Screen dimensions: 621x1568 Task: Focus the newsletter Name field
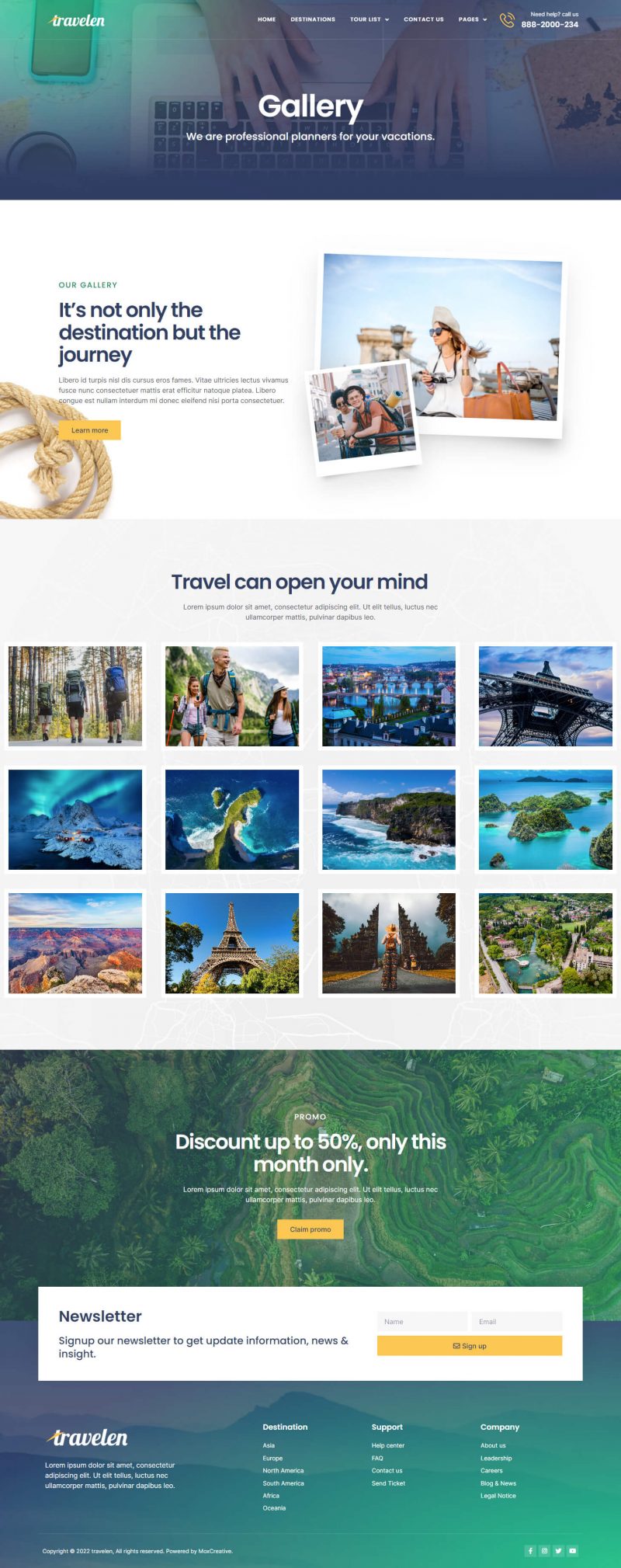[x=422, y=1322]
